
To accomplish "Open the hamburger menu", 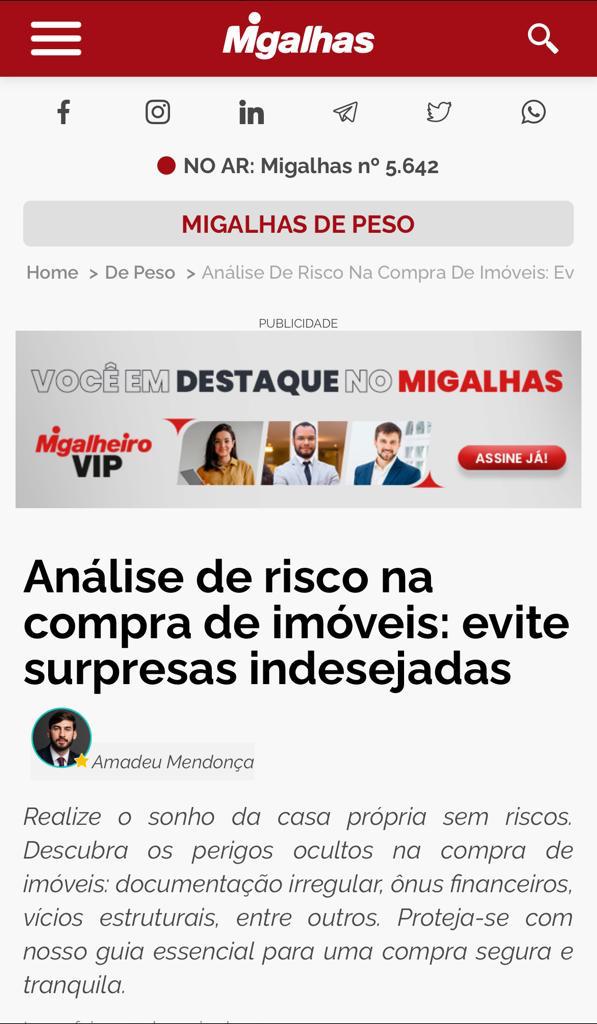I will click(56, 39).
